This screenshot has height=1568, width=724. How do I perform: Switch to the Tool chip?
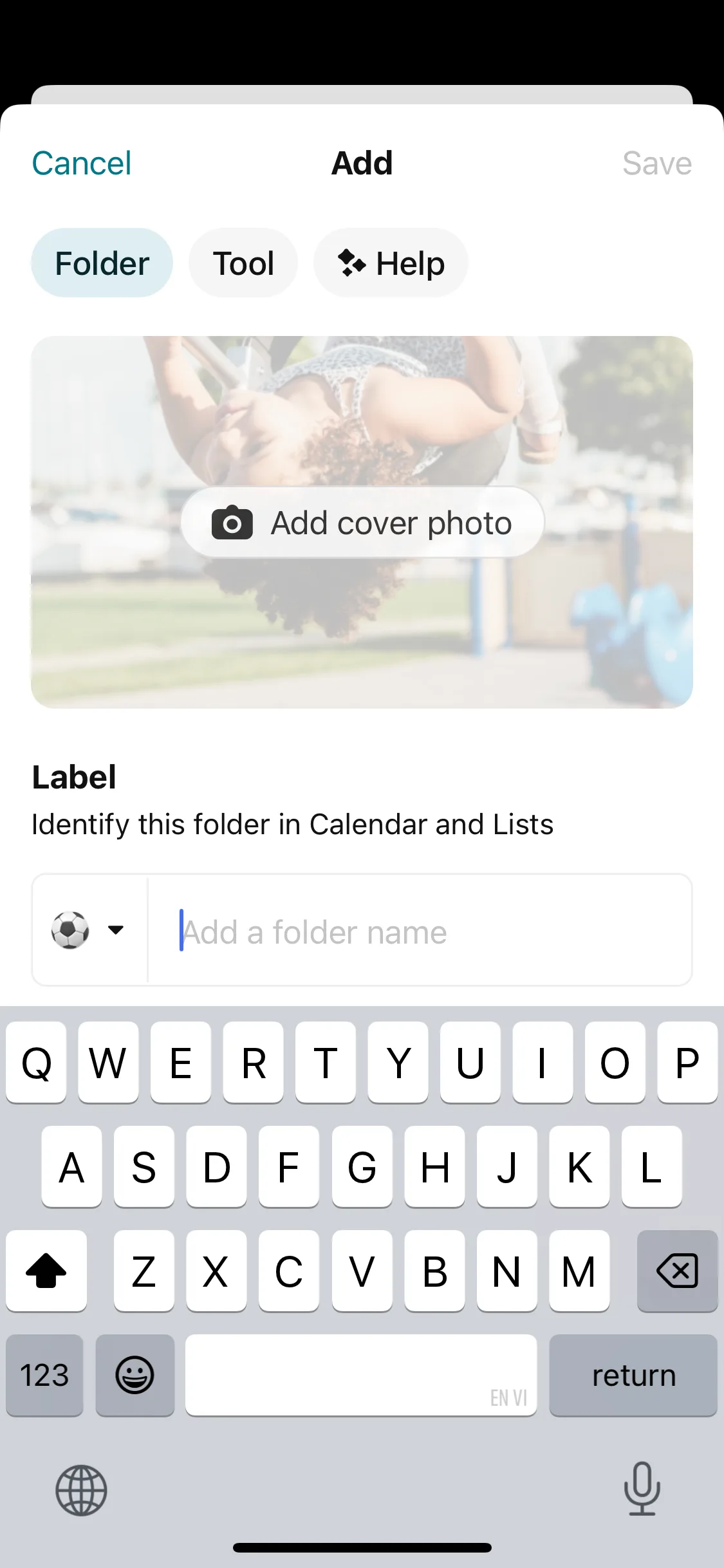[243, 263]
